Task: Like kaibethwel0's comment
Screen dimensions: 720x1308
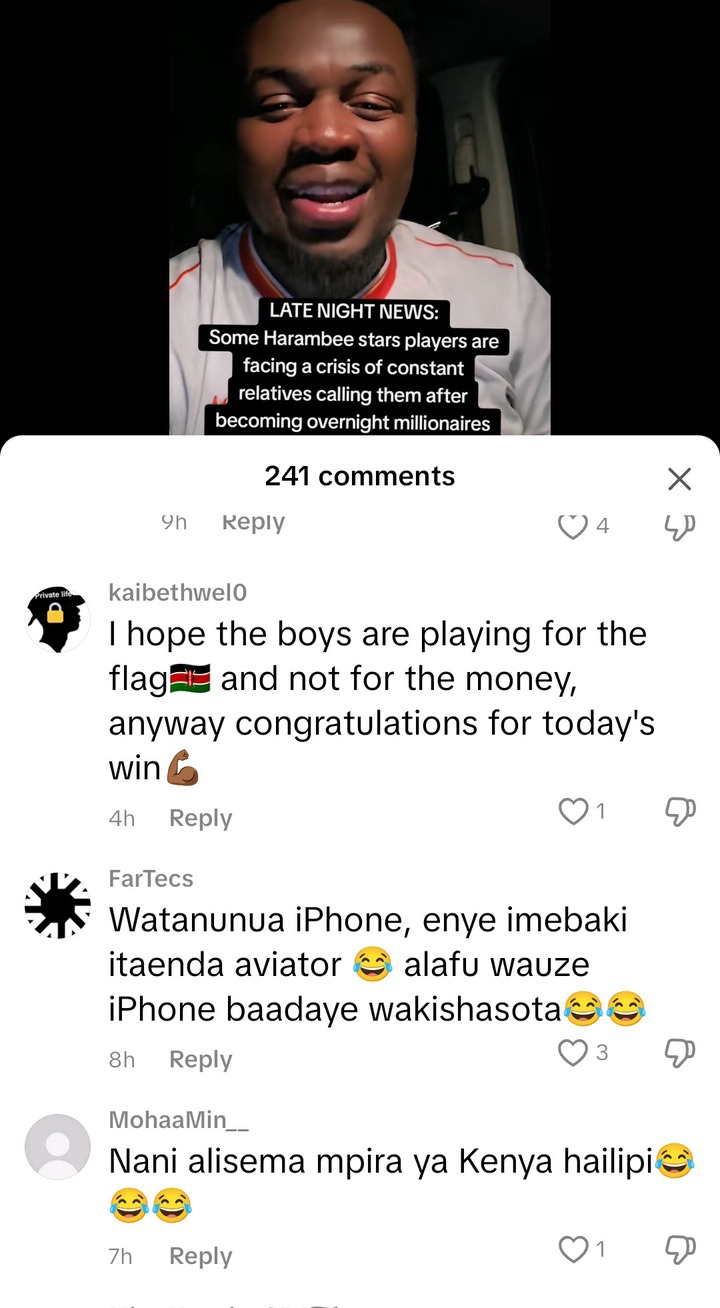Action: [573, 812]
